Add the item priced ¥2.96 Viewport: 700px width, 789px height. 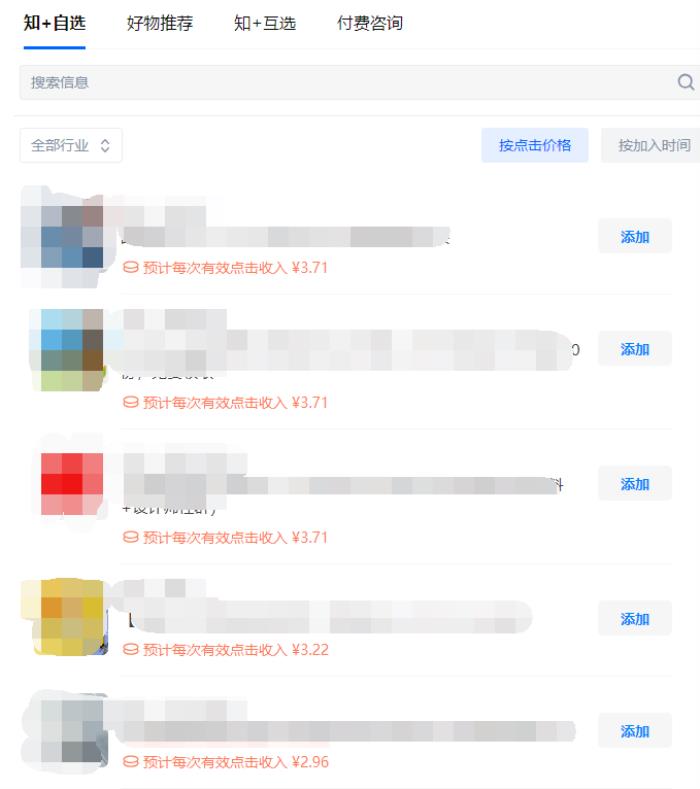635,731
